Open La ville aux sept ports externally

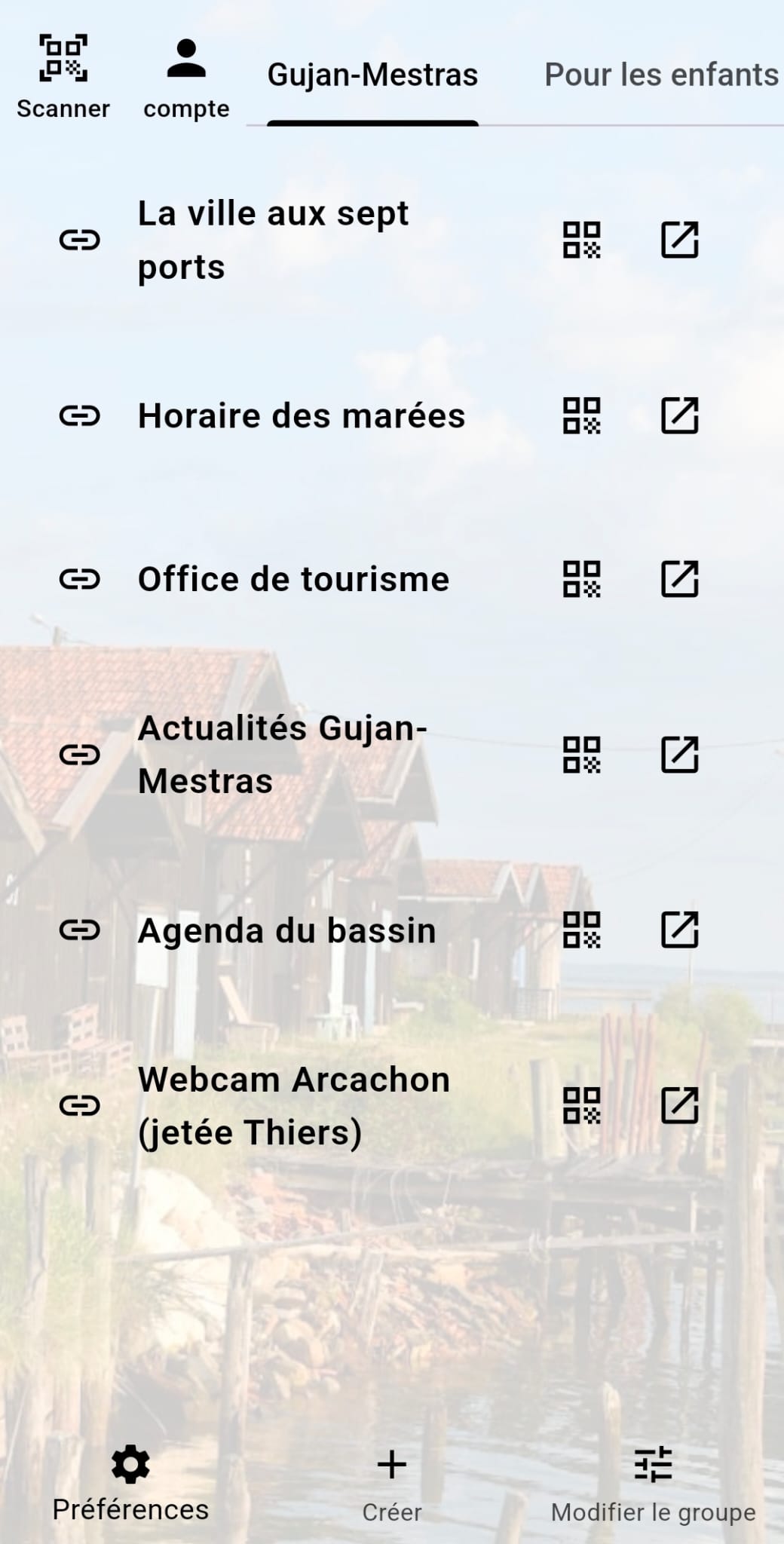coord(680,240)
